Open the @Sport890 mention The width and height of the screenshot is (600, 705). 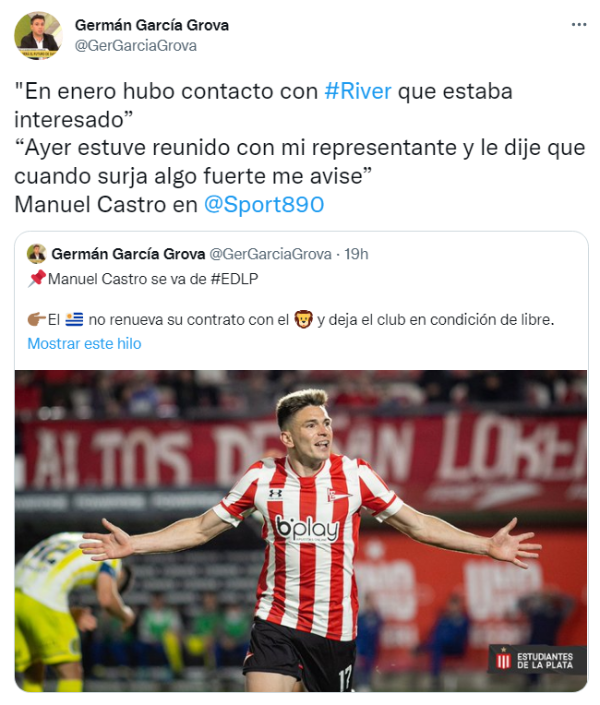point(264,204)
